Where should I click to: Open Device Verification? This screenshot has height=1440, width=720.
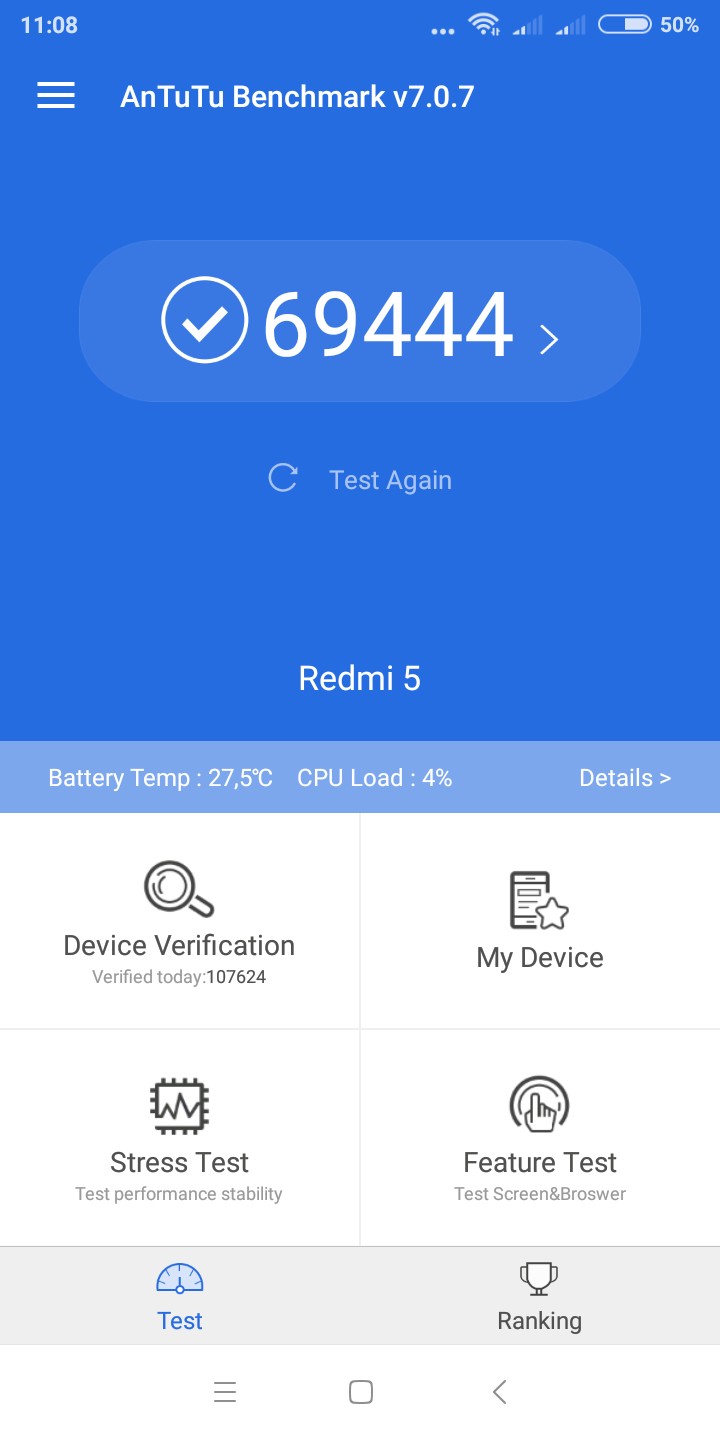[x=179, y=921]
